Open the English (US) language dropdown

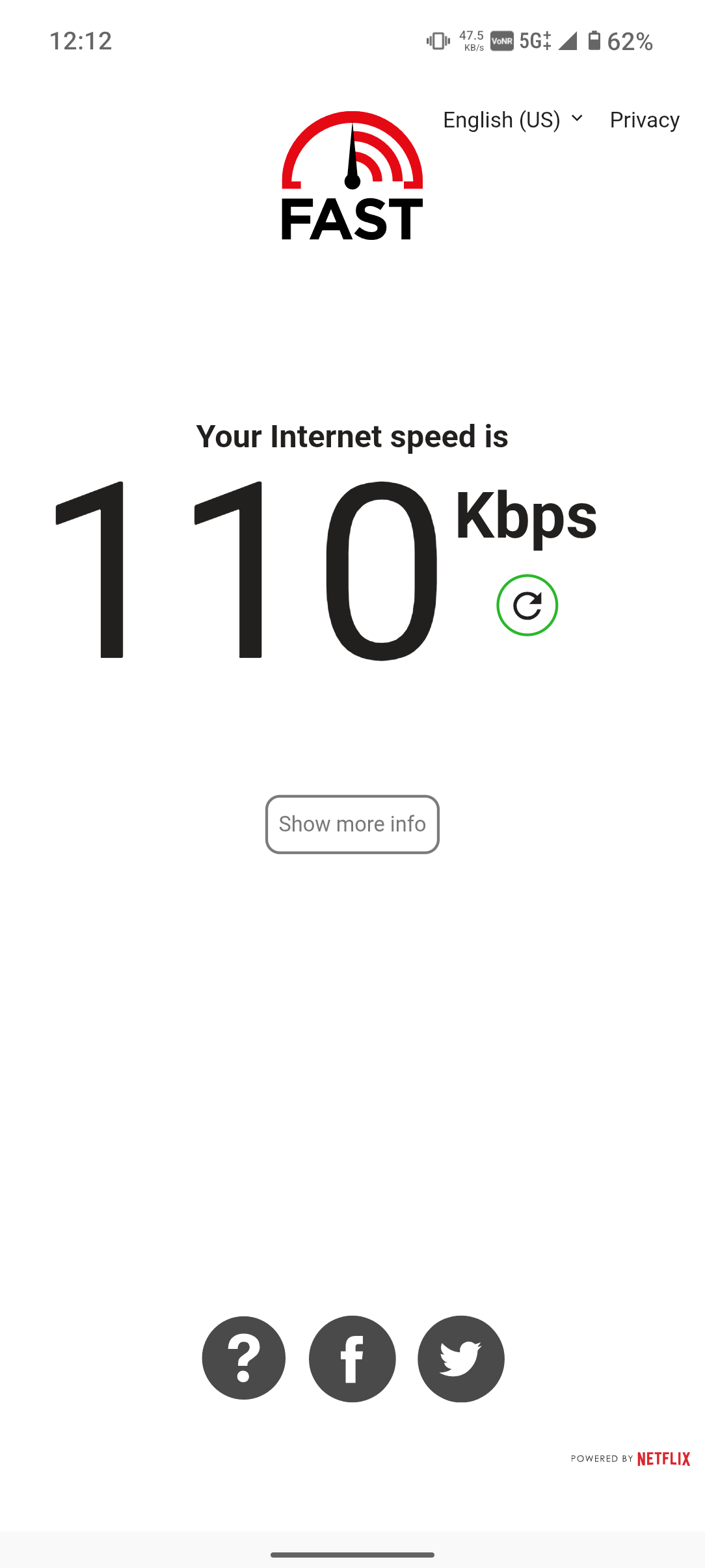[x=512, y=120]
